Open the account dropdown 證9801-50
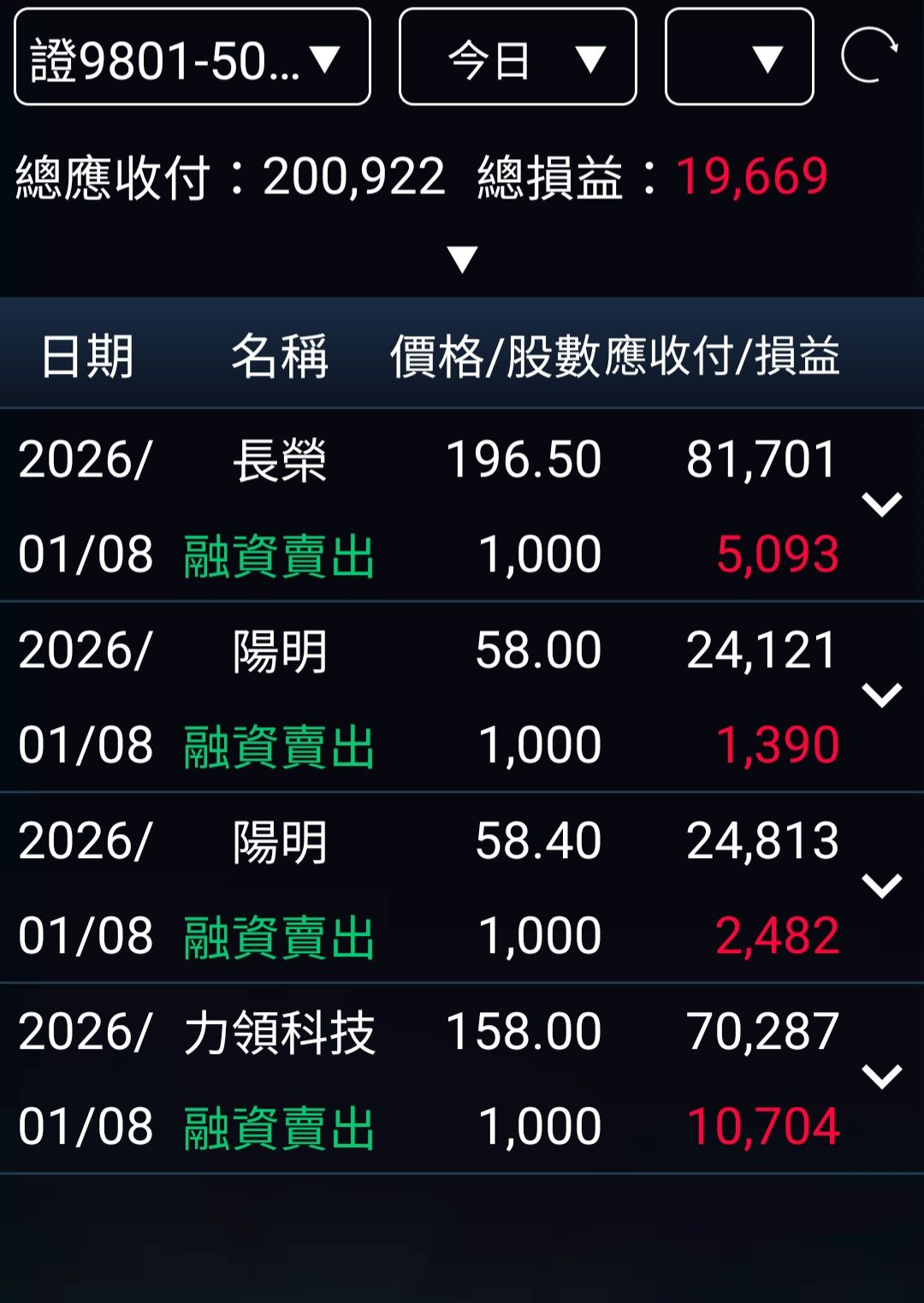Screen dimensions: 924x1303 point(192,57)
